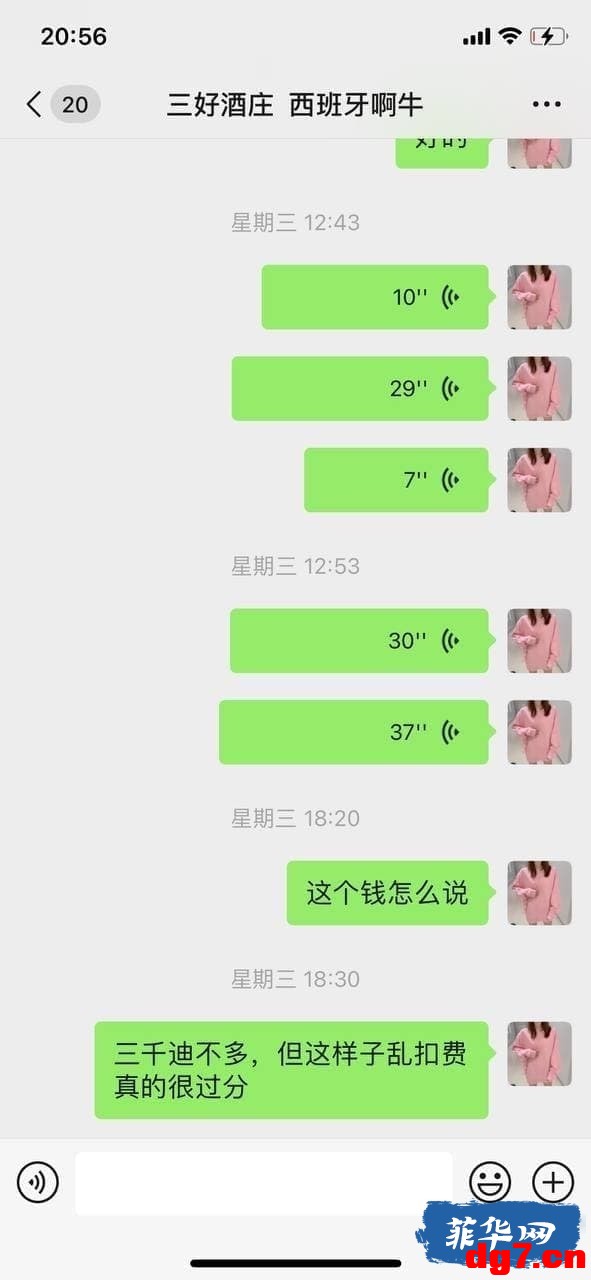Play the 7-second voice message

396,480
